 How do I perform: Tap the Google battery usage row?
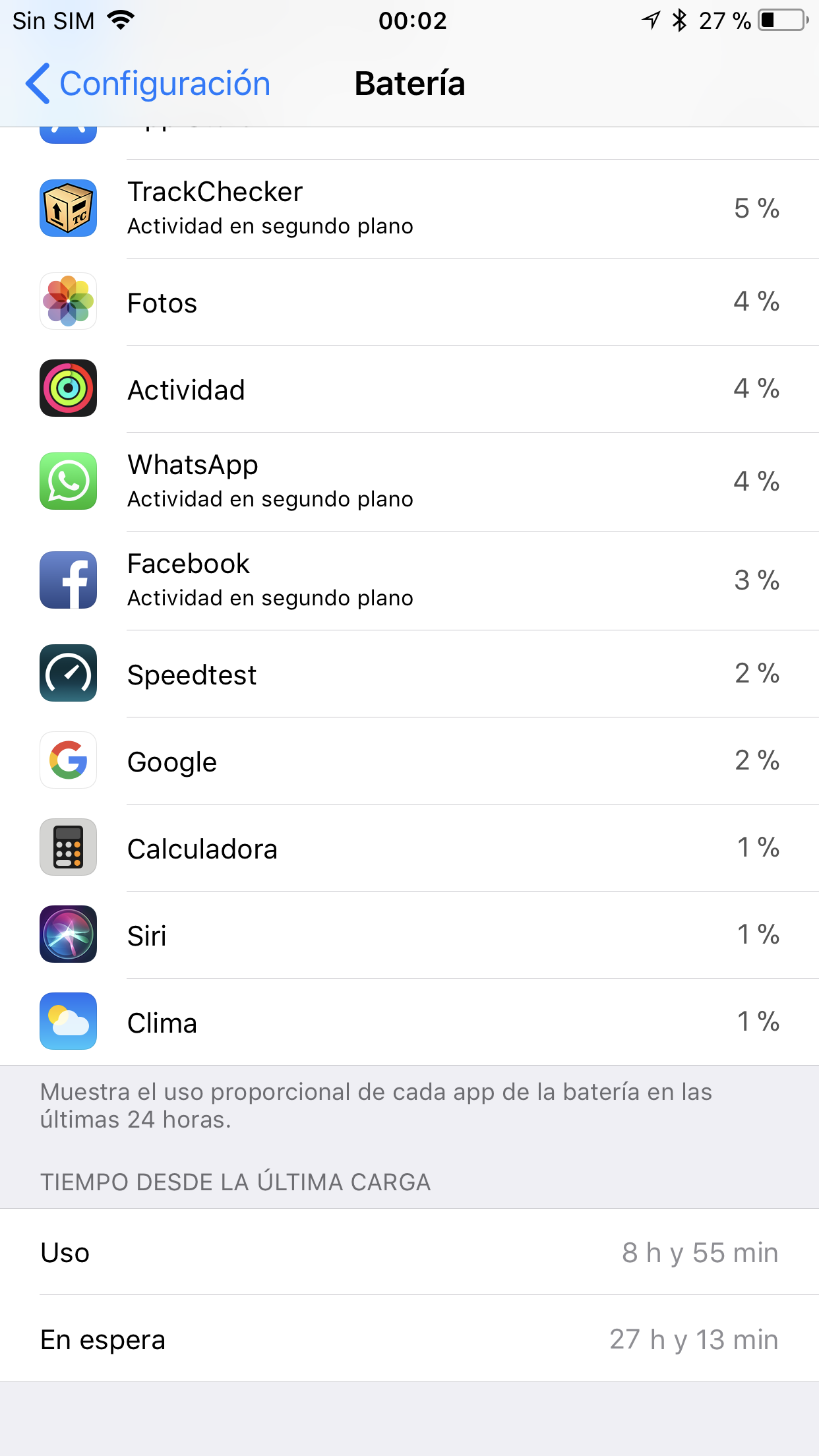pos(409,761)
